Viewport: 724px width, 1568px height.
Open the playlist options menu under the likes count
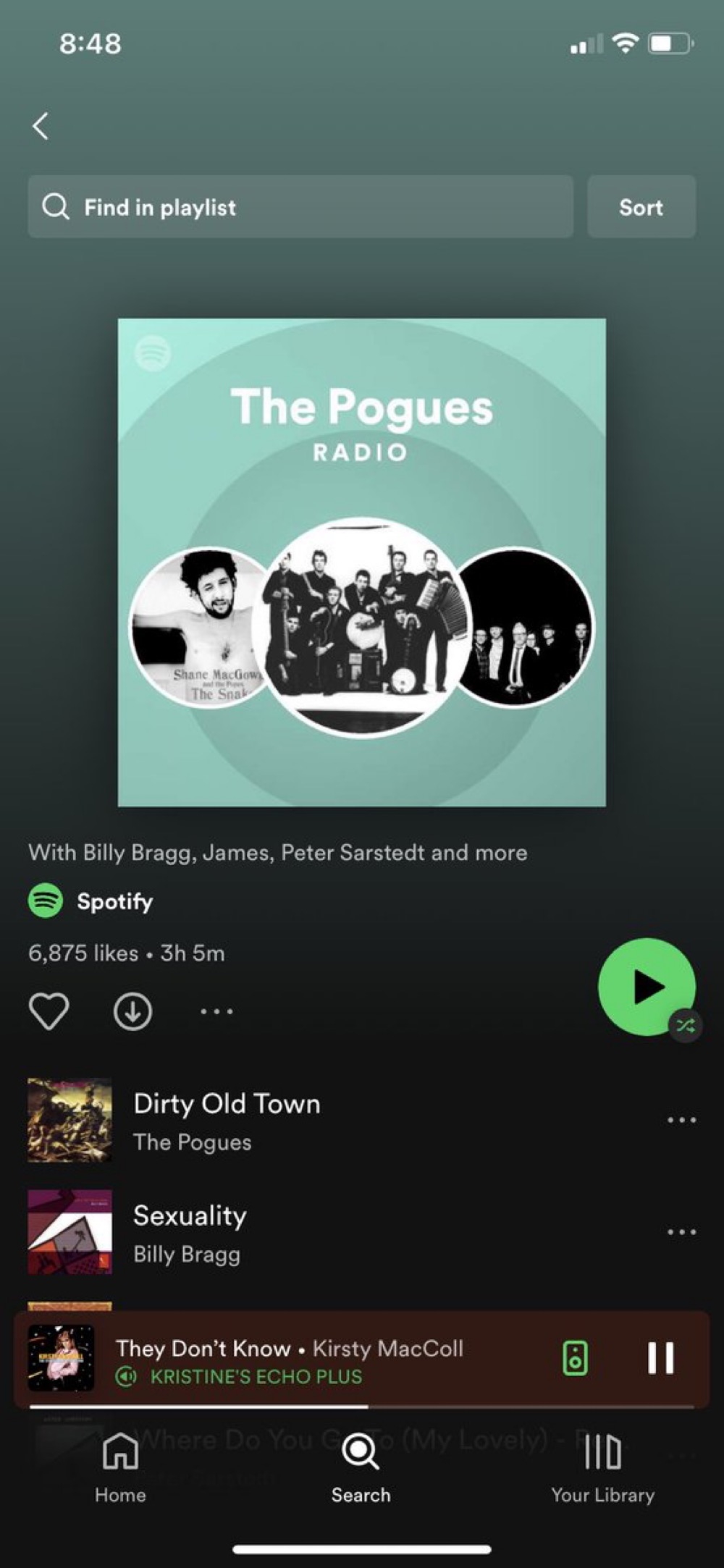point(216,1011)
